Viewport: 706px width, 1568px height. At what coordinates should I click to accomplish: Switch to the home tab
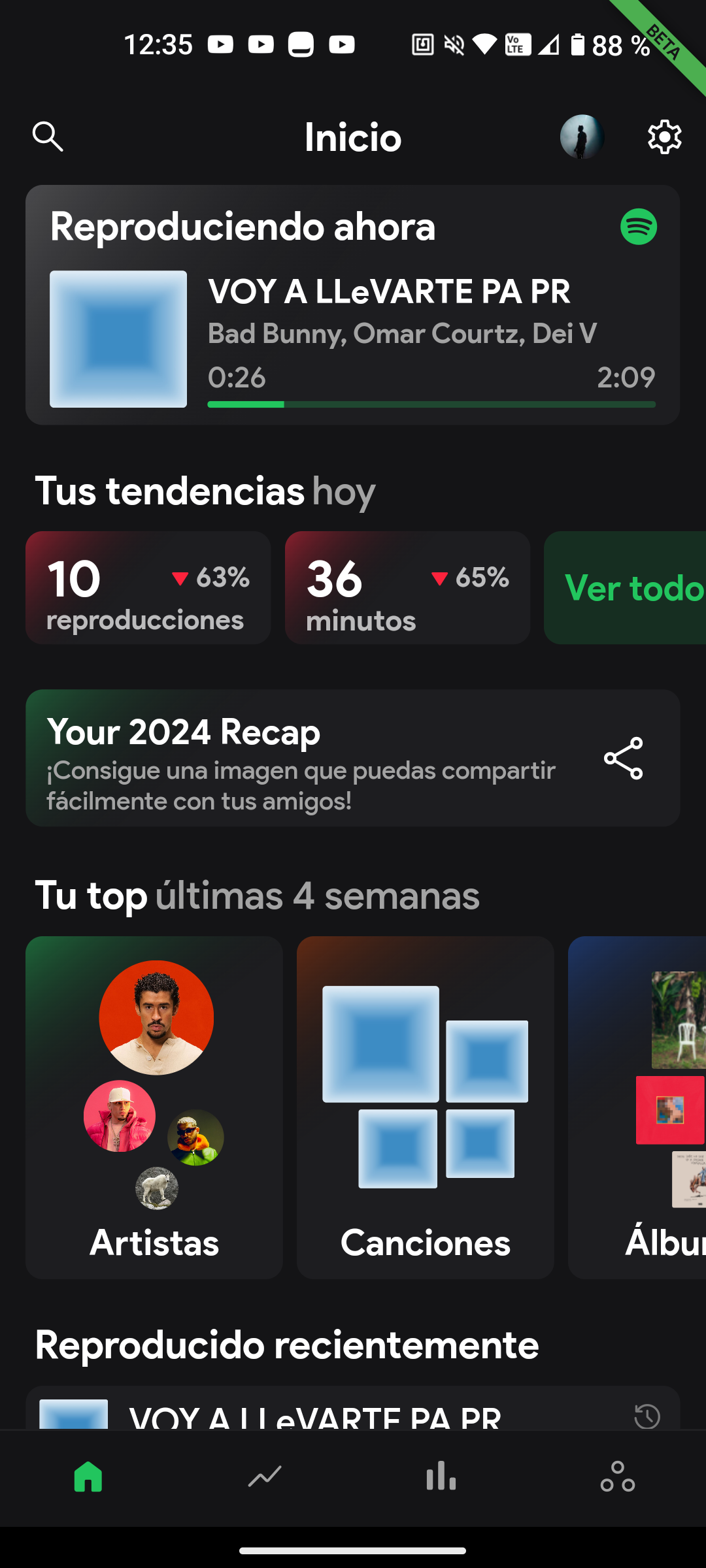coord(88,1477)
